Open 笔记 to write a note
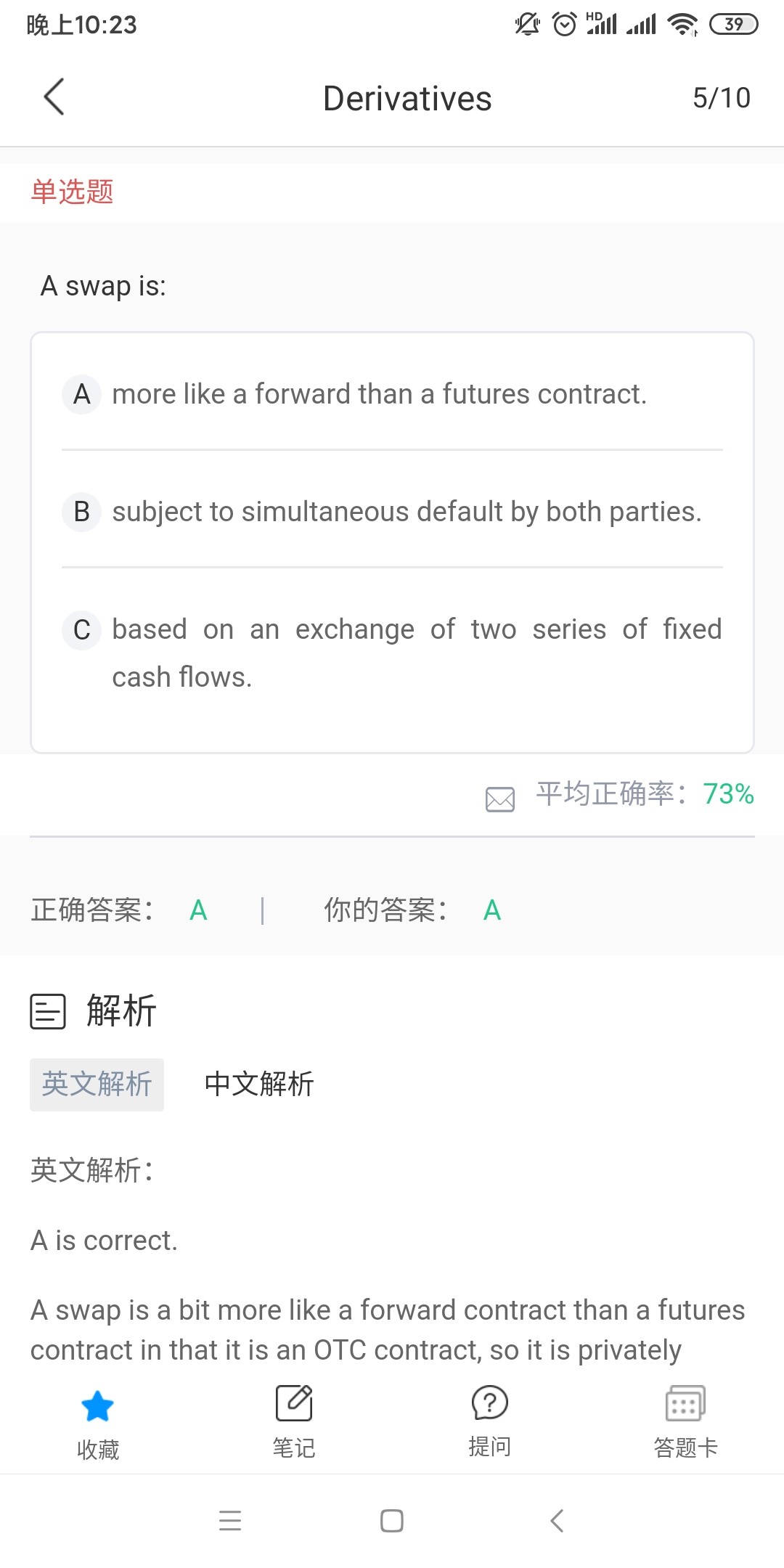784x1568 pixels. point(294,1422)
